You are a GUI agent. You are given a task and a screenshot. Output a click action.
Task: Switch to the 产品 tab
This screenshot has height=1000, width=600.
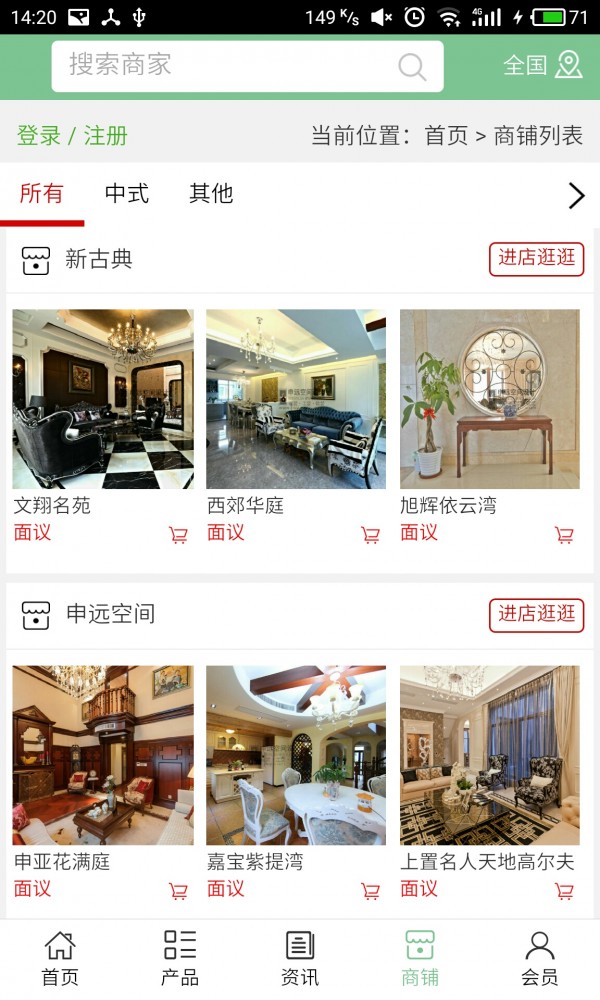[x=180, y=958]
